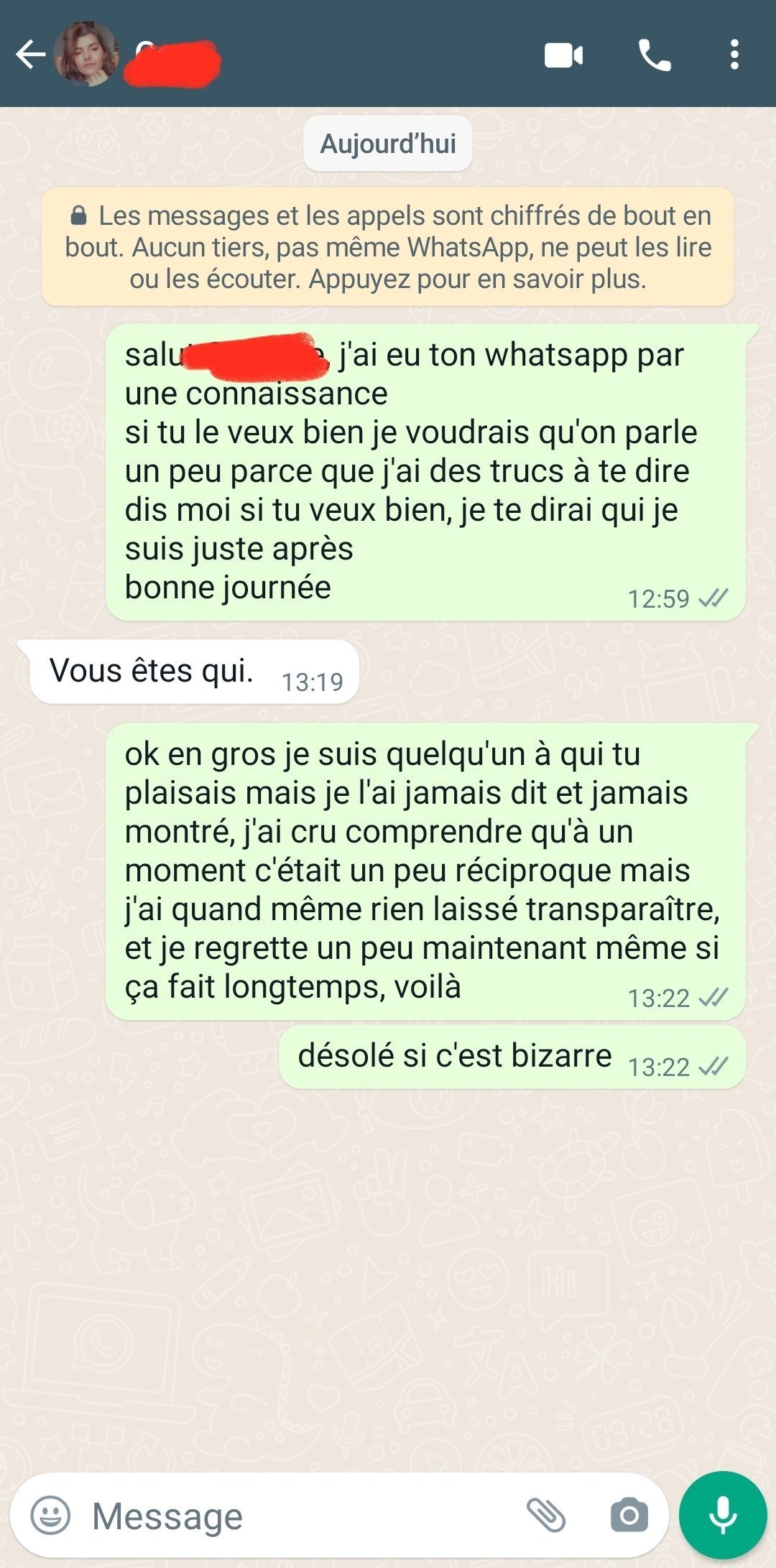Open the camera from the message bar
This screenshot has height=1568, width=776.
pyautogui.click(x=629, y=1516)
